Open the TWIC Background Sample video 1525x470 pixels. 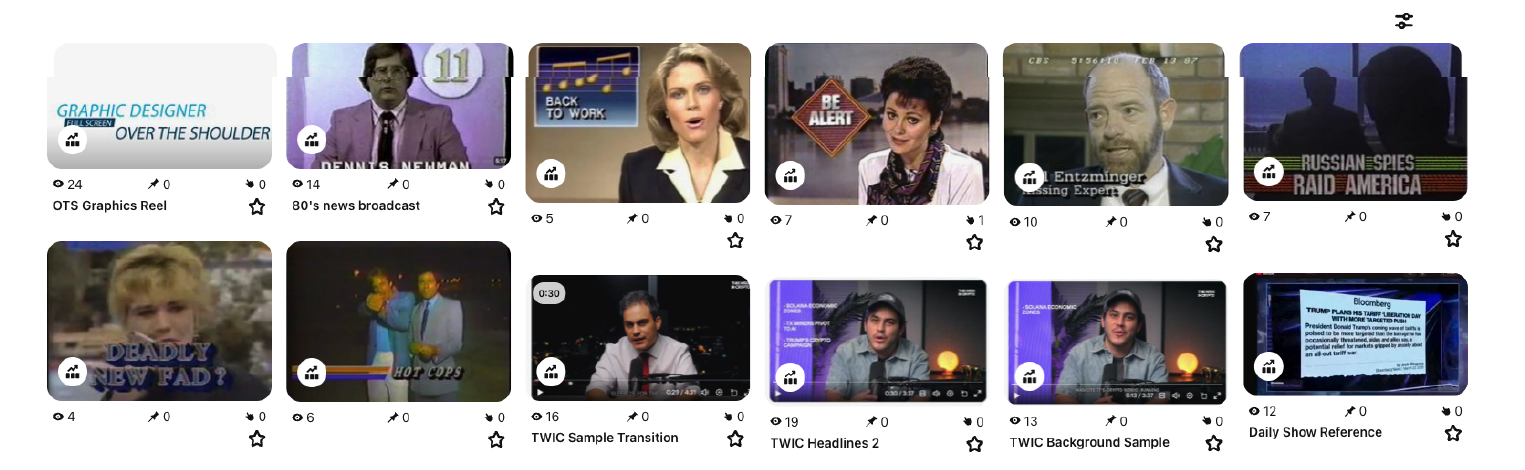pyautogui.click(x=1116, y=338)
